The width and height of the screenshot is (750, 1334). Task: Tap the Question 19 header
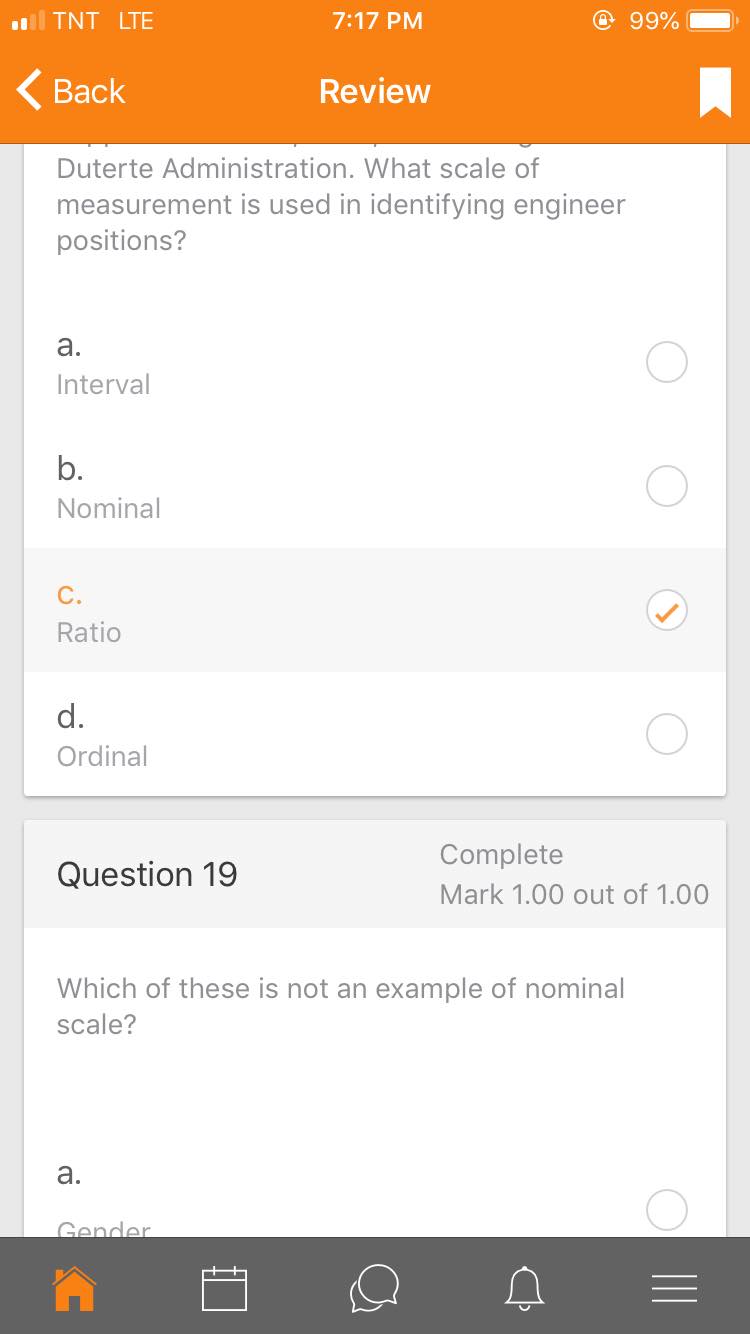(x=146, y=874)
